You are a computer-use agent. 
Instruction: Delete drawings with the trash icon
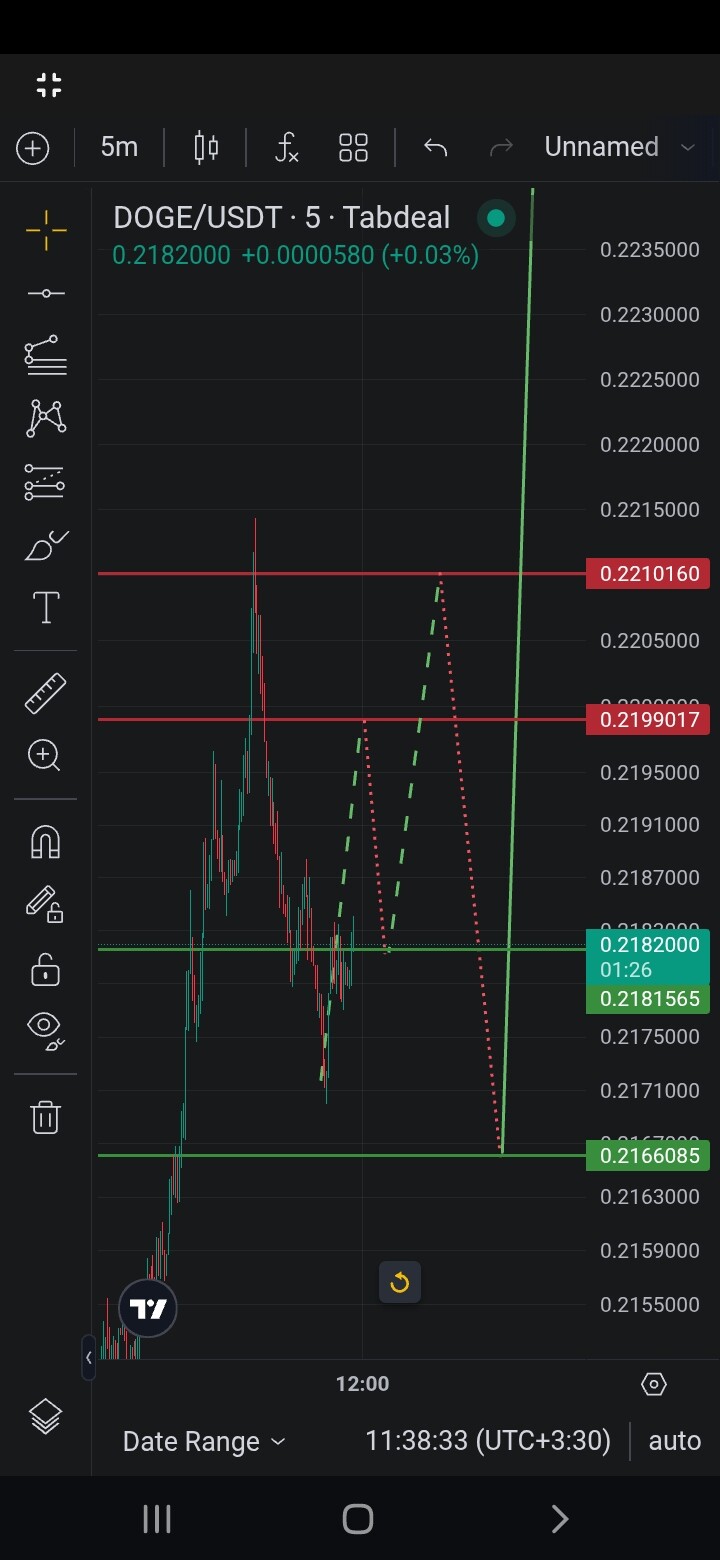[46, 1116]
